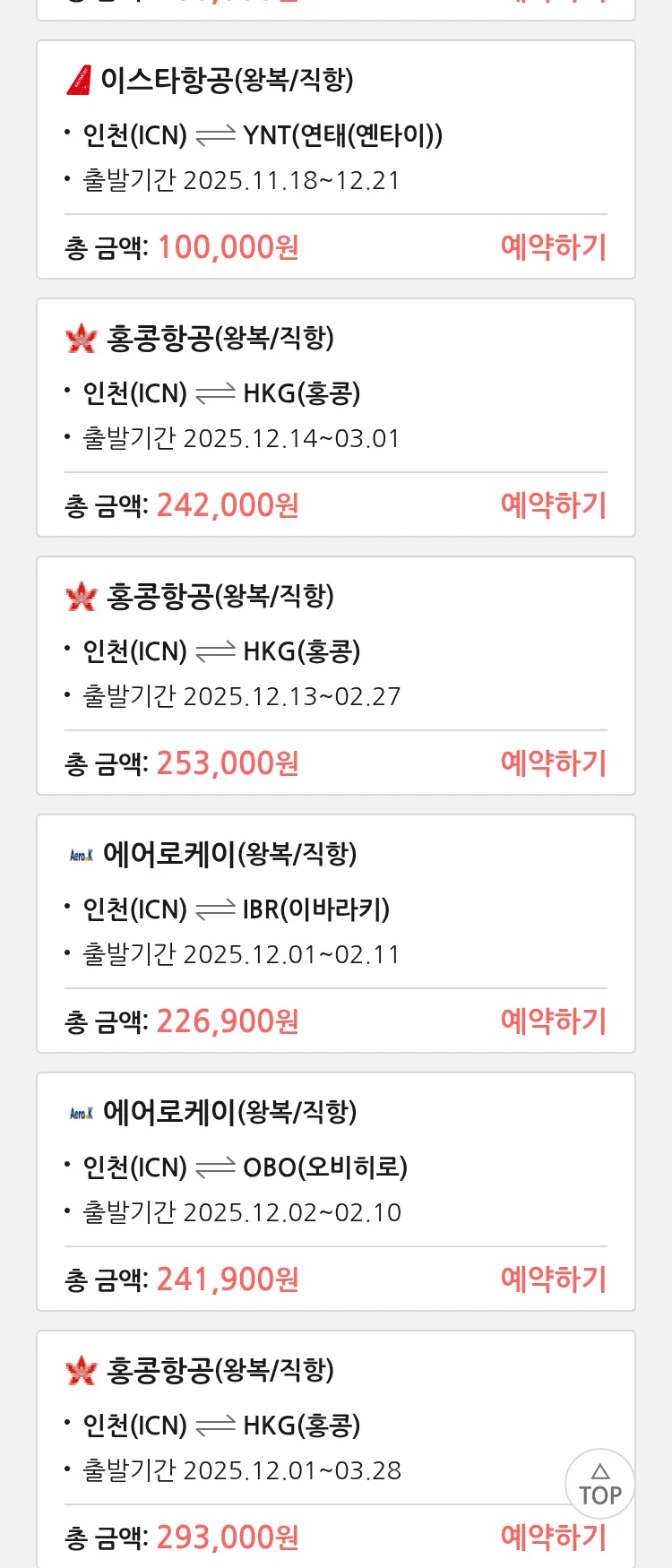Jump to top with the TOP button
672x1568 pixels.
tap(599, 1483)
